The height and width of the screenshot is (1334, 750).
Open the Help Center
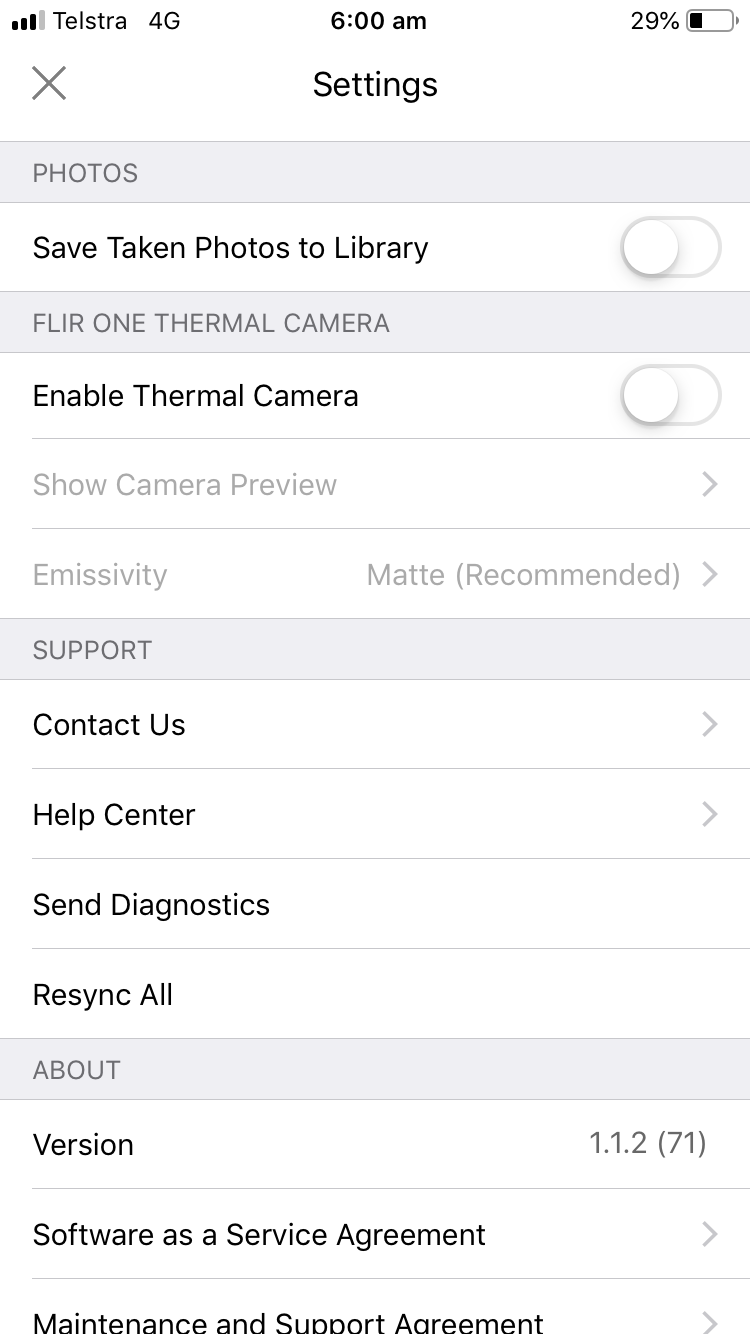(375, 814)
